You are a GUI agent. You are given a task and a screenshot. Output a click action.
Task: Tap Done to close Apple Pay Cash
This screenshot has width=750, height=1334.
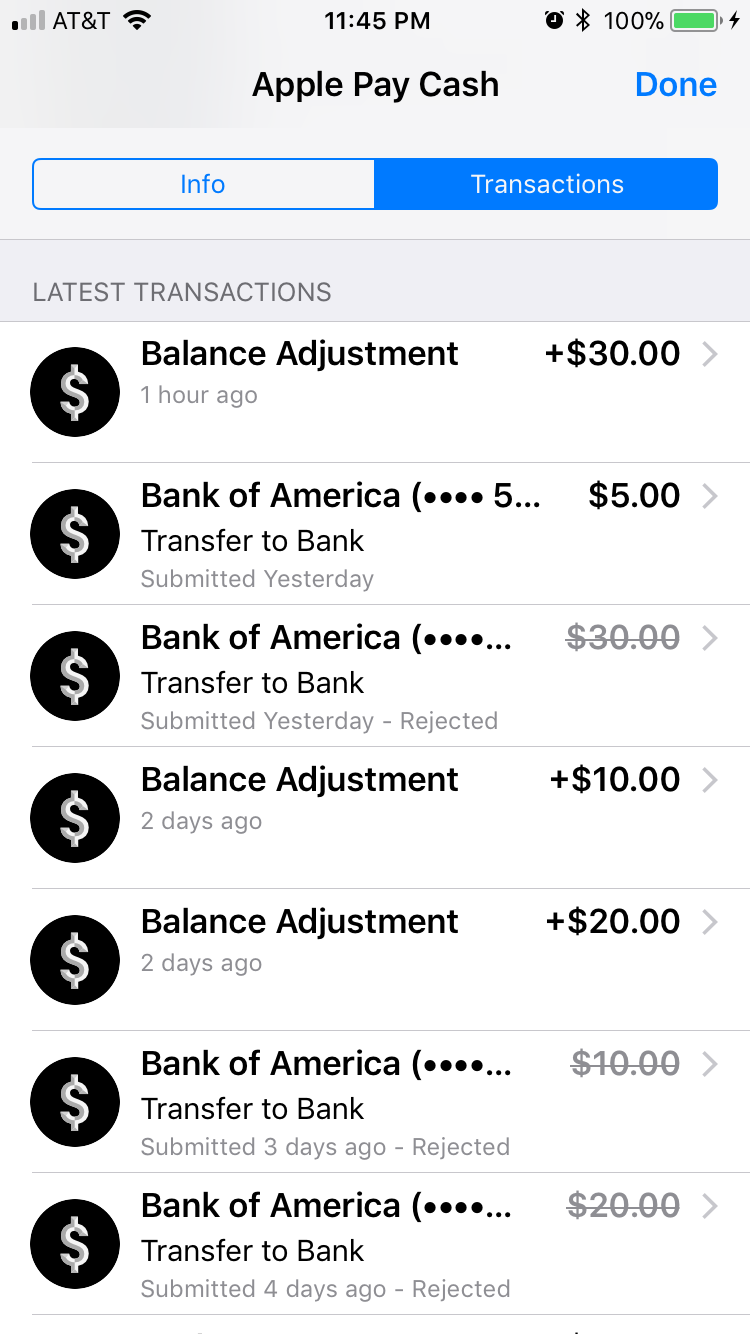click(676, 84)
